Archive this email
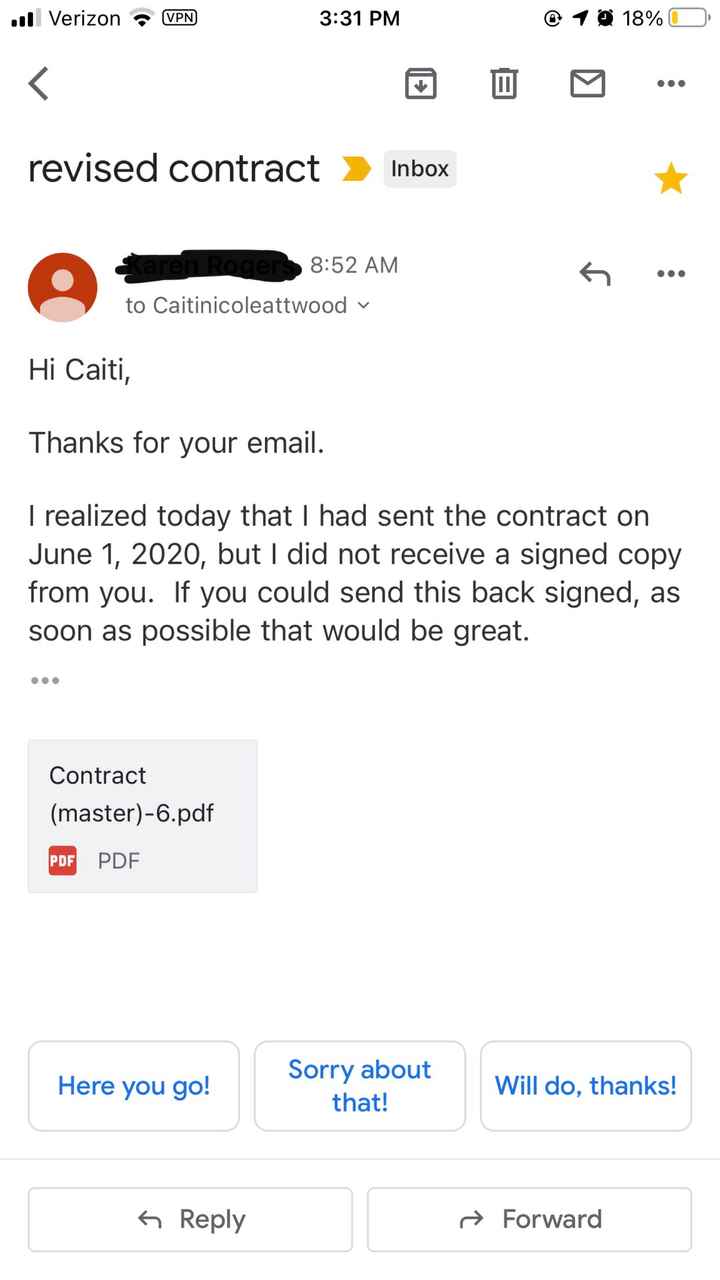 point(420,84)
